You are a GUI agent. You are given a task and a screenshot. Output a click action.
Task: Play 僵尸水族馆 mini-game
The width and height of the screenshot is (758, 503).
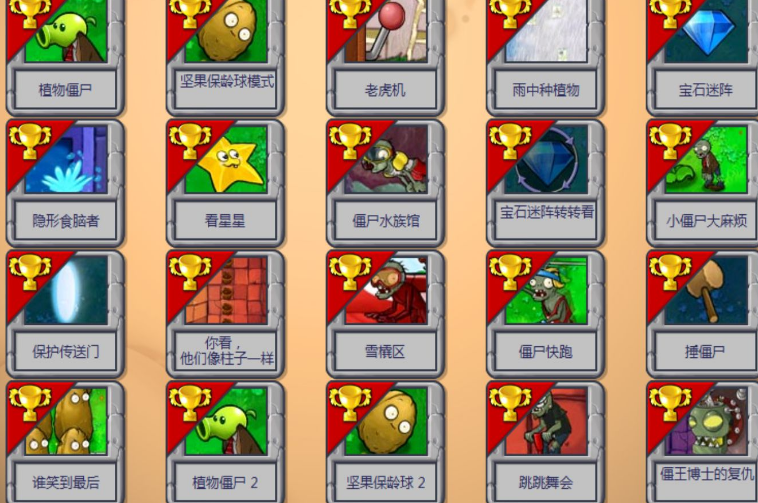[x=386, y=180]
